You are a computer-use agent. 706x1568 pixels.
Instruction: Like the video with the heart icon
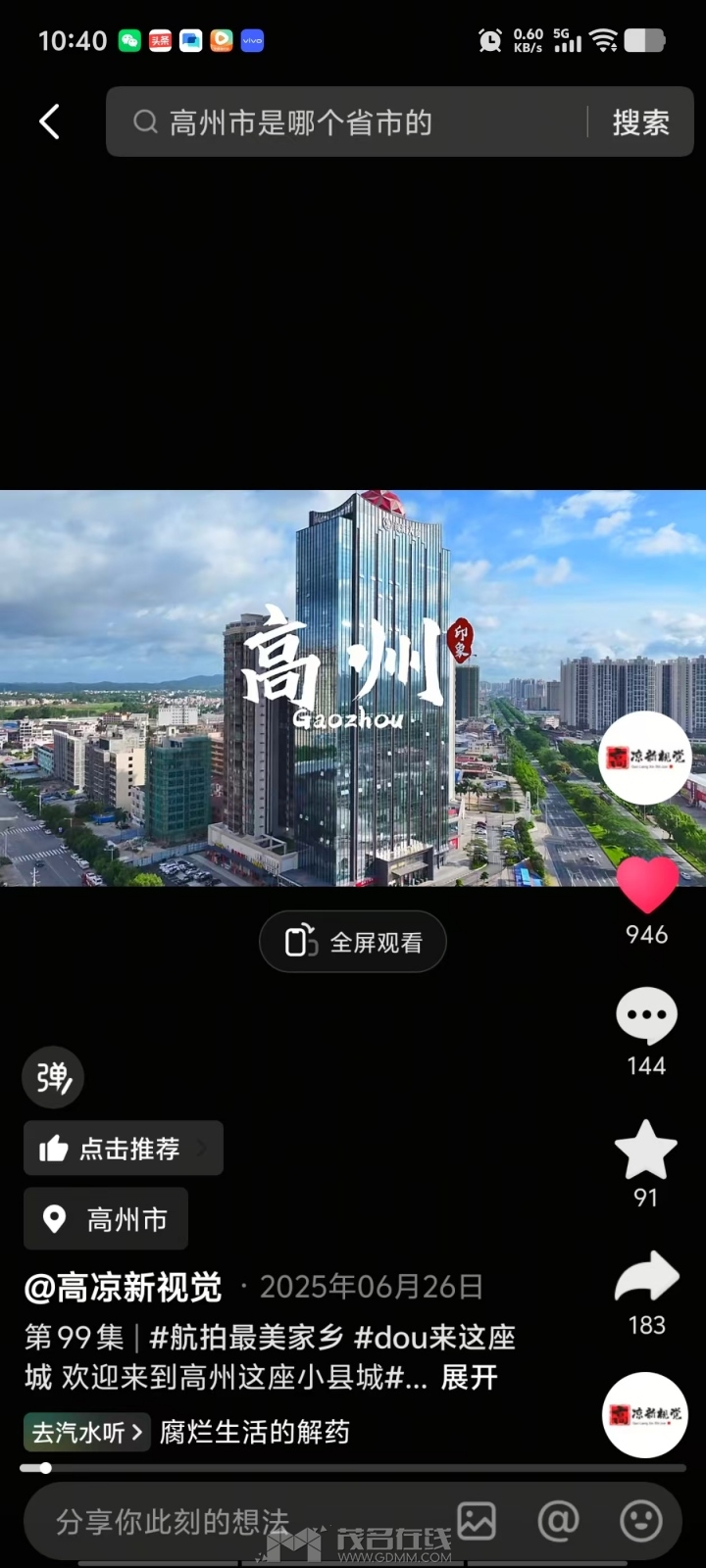click(647, 885)
